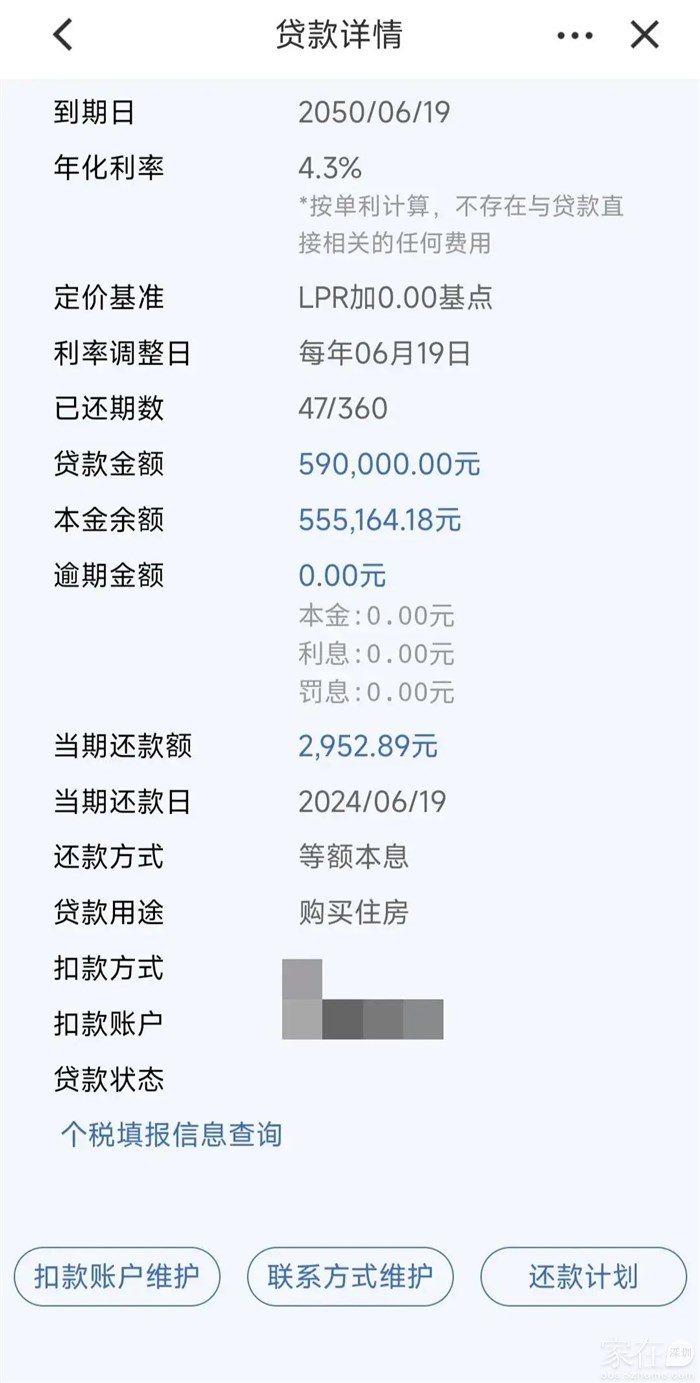Go back from the 贷款详情 page
Image resolution: width=700 pixels, height=1383 pixels.
(63, 35)
